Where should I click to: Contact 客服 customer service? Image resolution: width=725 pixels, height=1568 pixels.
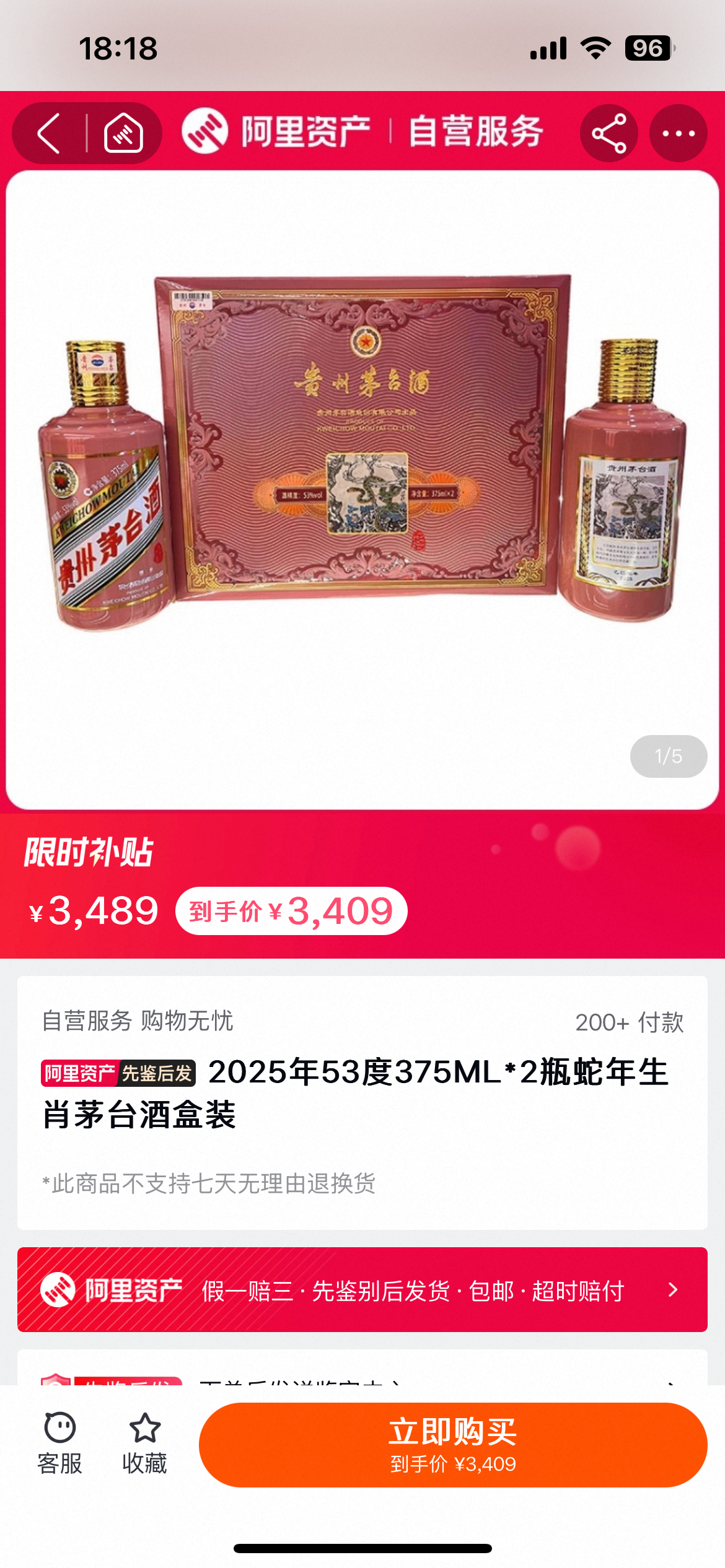[60, 1444]
